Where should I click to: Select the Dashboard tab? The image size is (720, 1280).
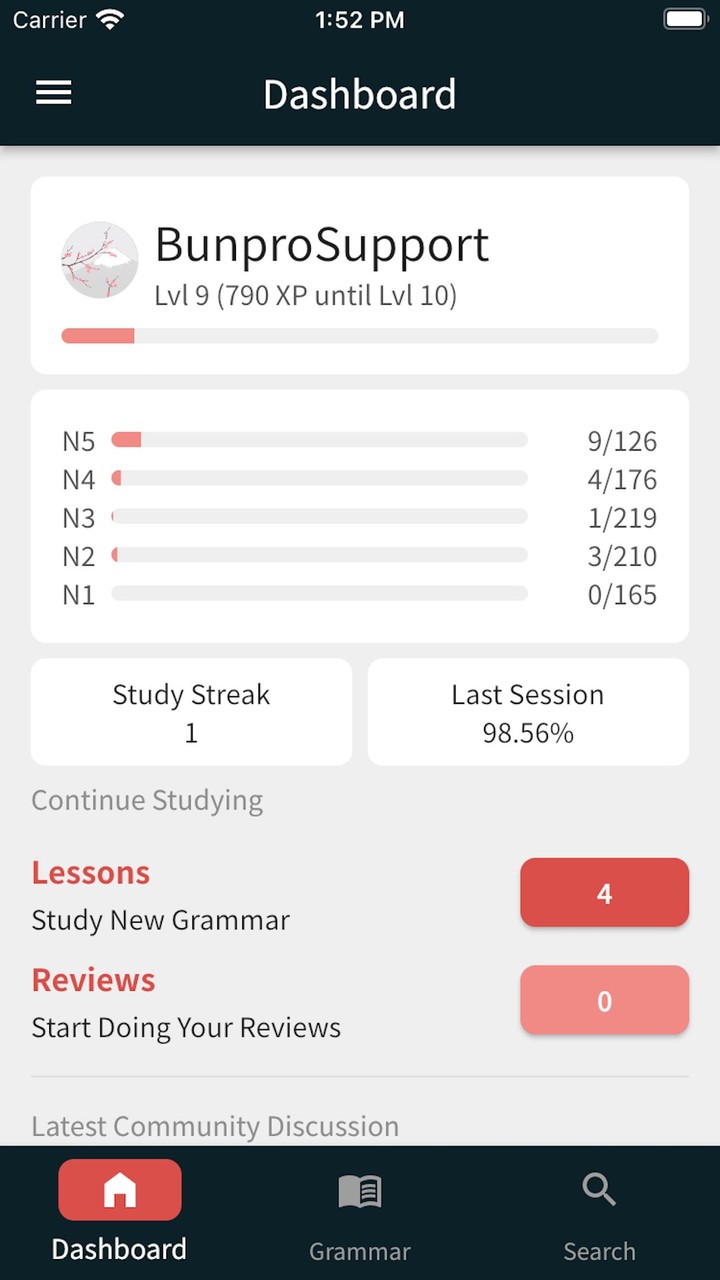point(120,1212)
